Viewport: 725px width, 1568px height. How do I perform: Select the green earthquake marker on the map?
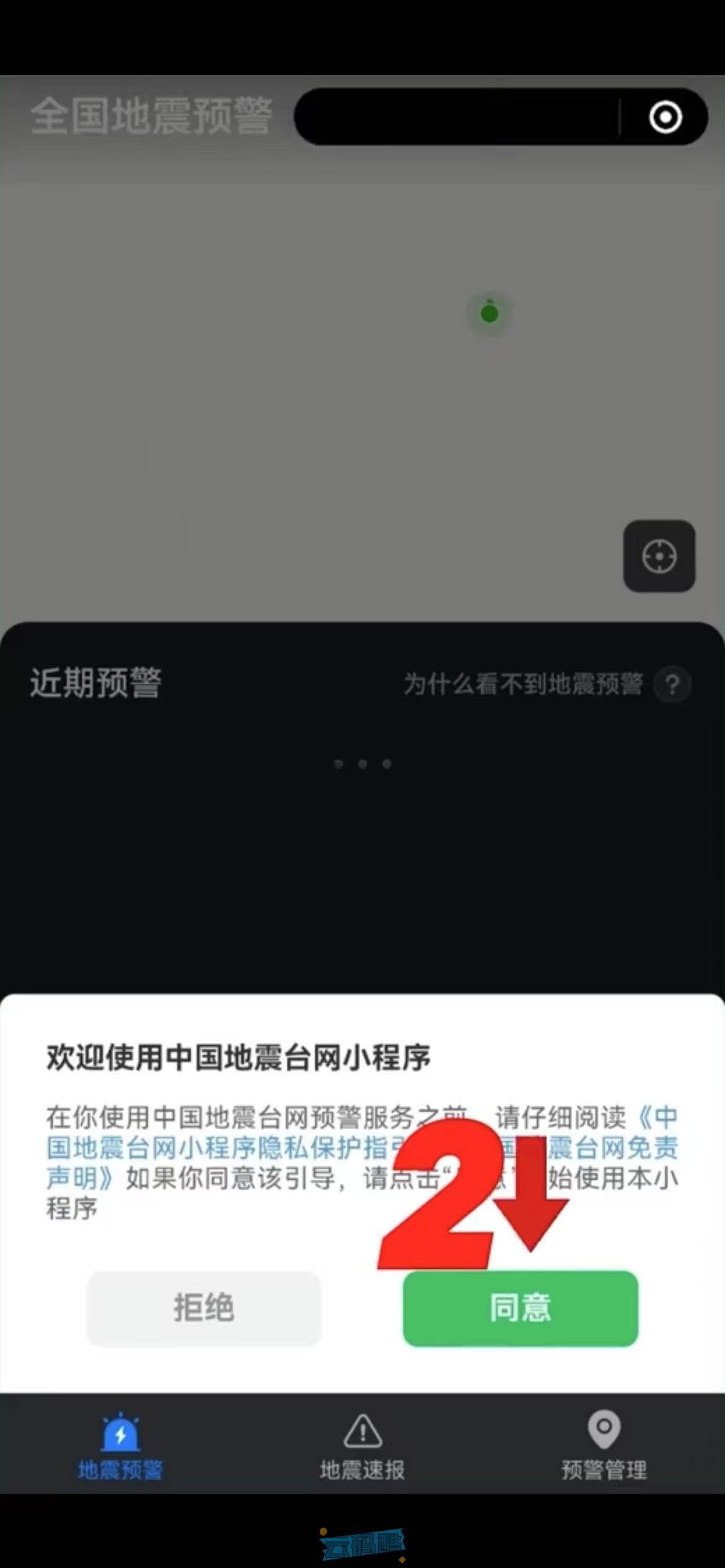(489, 313)
